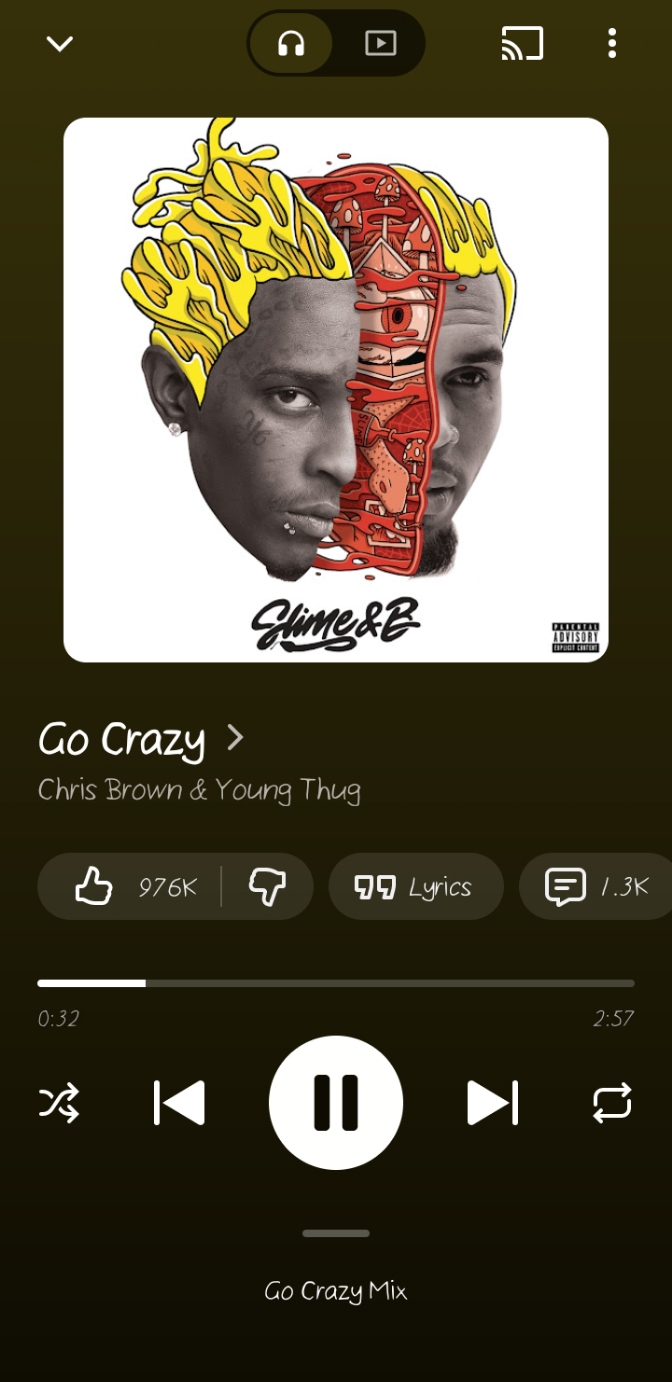
Task: Select the audio headphones mode
Action: pyautogui.click(x=291, y=43)
